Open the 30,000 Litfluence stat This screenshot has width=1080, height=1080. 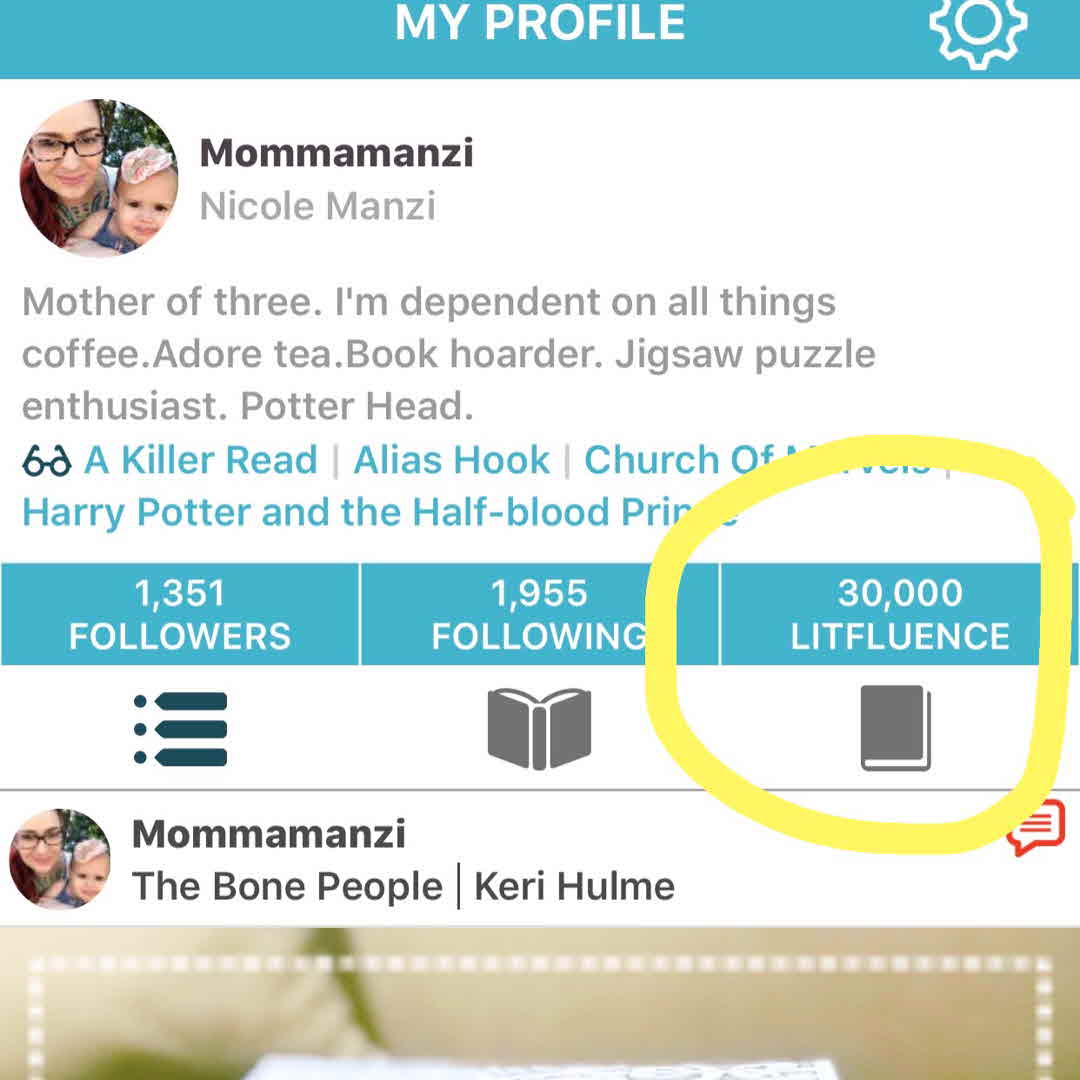pyautogui.click(x=899, y=614)
